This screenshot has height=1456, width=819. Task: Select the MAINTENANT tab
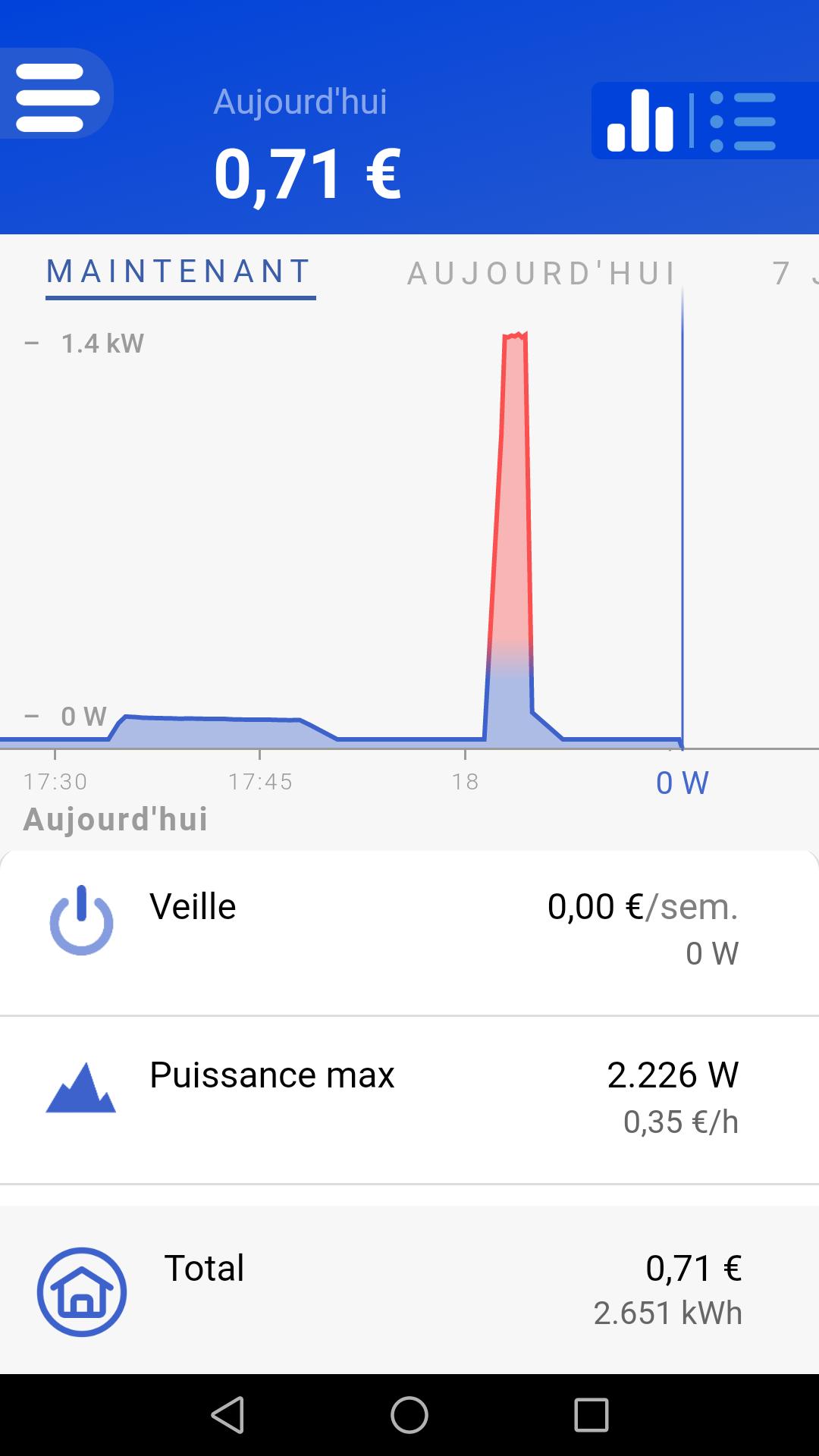(180, 272)
